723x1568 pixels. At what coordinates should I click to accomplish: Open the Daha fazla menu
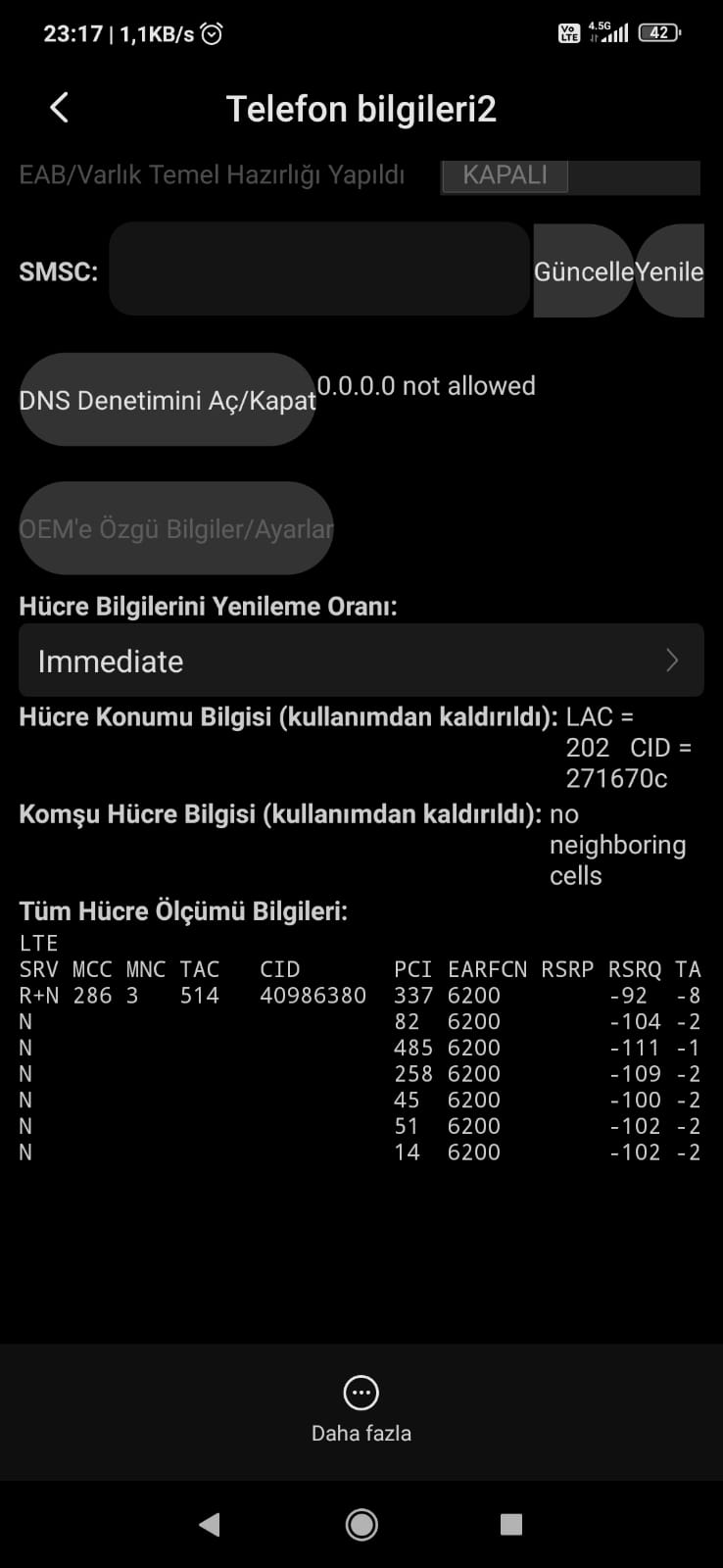(361, 1410)
